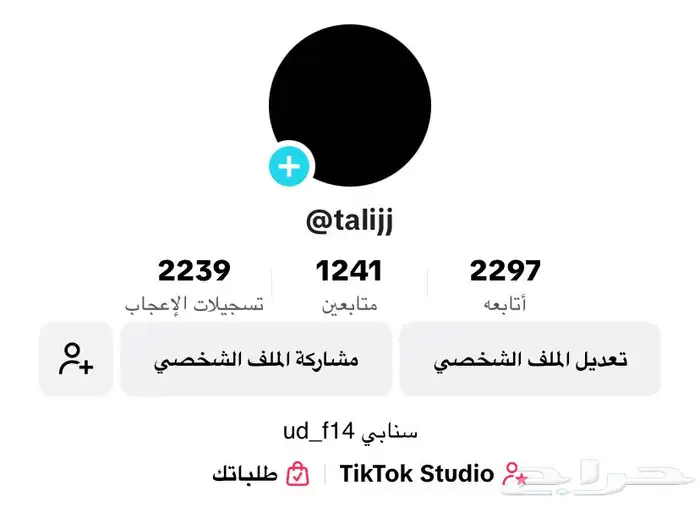The image size is (700, 506).
Task: Open the add friends icon button
Action: [76, 360]
